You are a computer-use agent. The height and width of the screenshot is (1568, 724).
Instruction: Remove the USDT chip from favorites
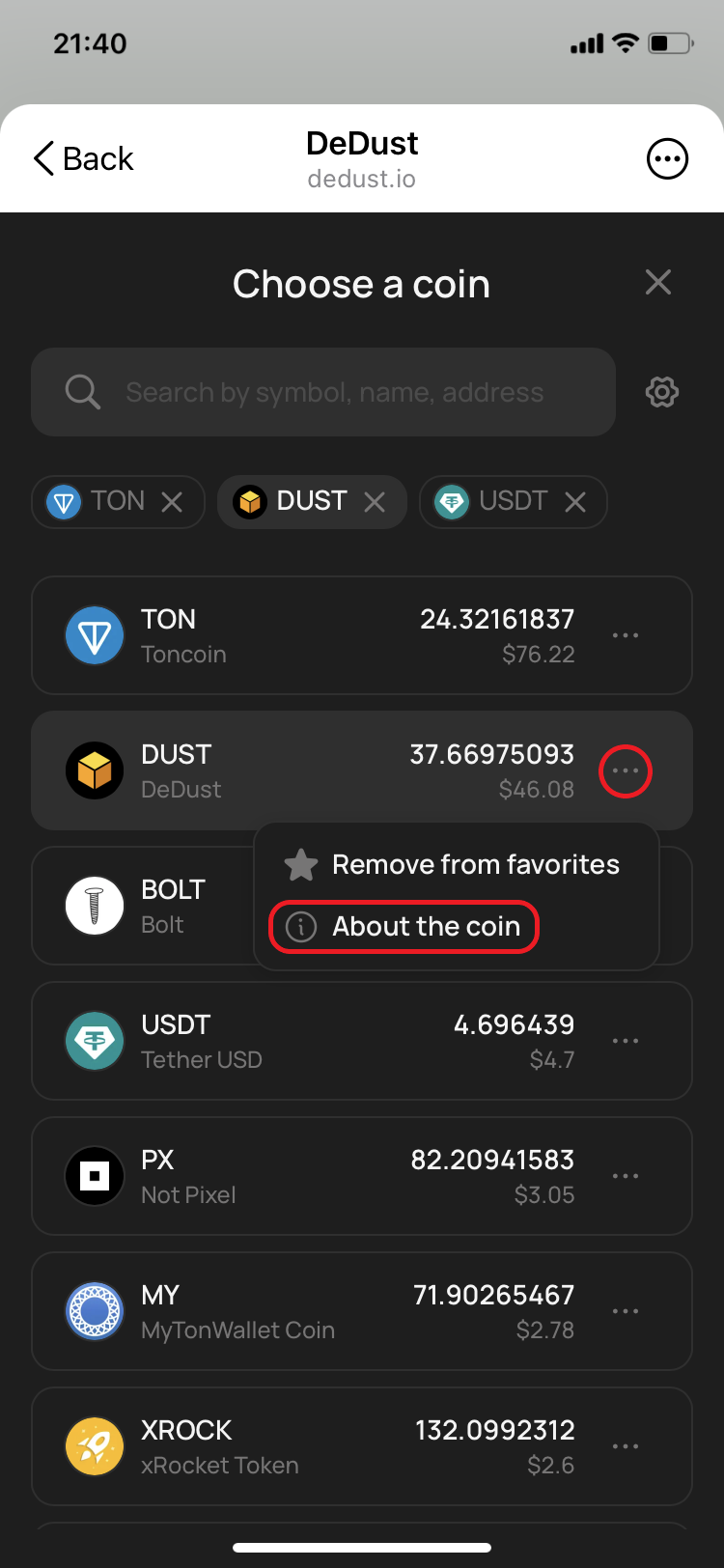pos(575,502)
